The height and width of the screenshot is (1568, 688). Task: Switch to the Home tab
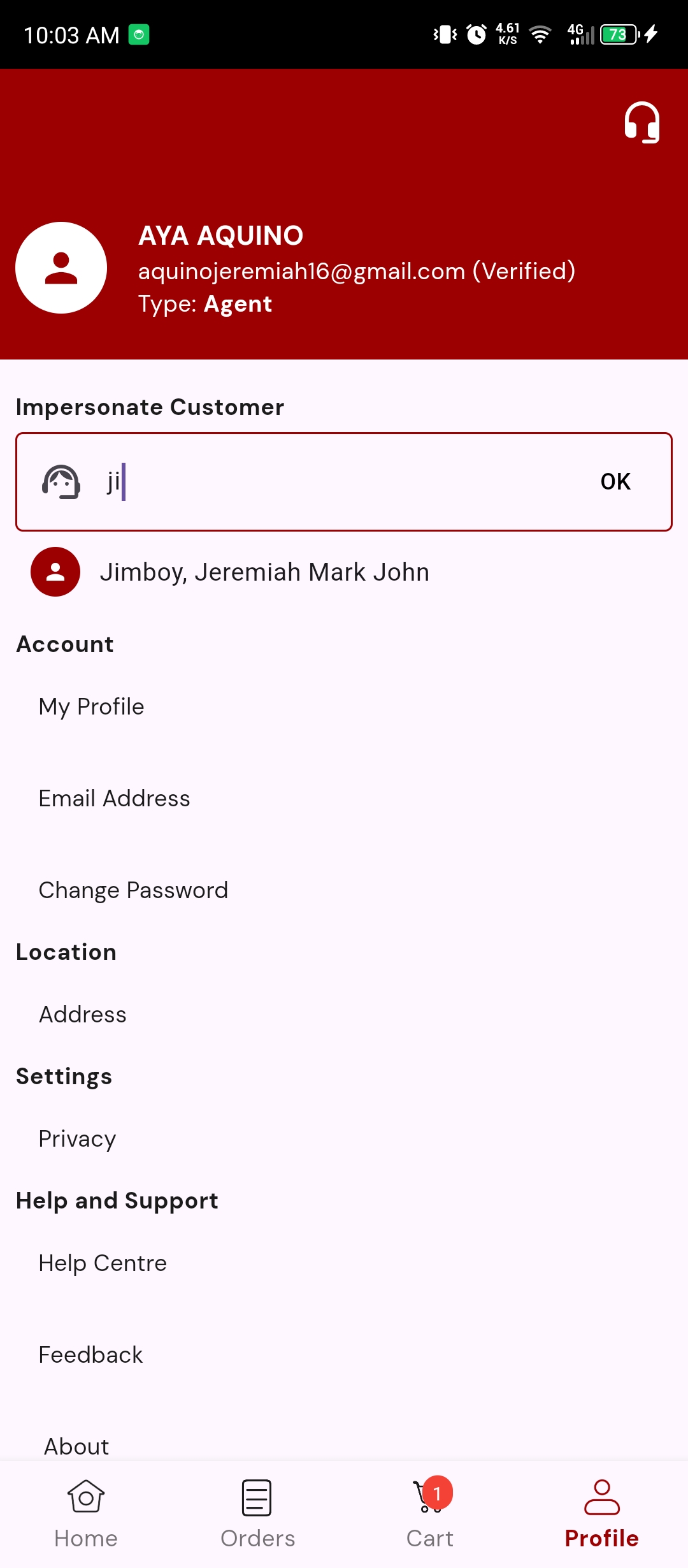point(86,1514)
